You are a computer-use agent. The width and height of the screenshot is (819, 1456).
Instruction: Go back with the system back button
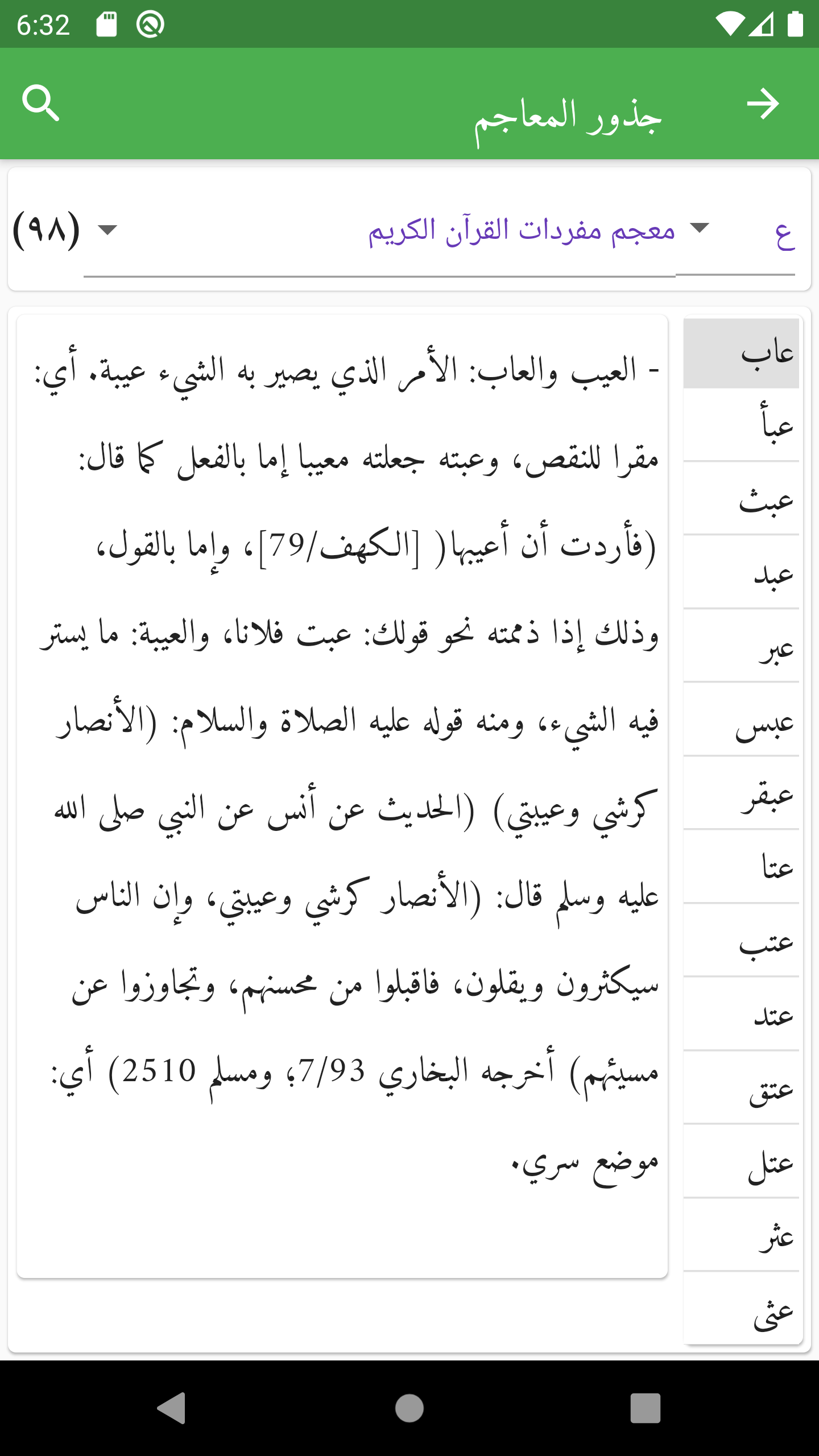click(172, 1408)
